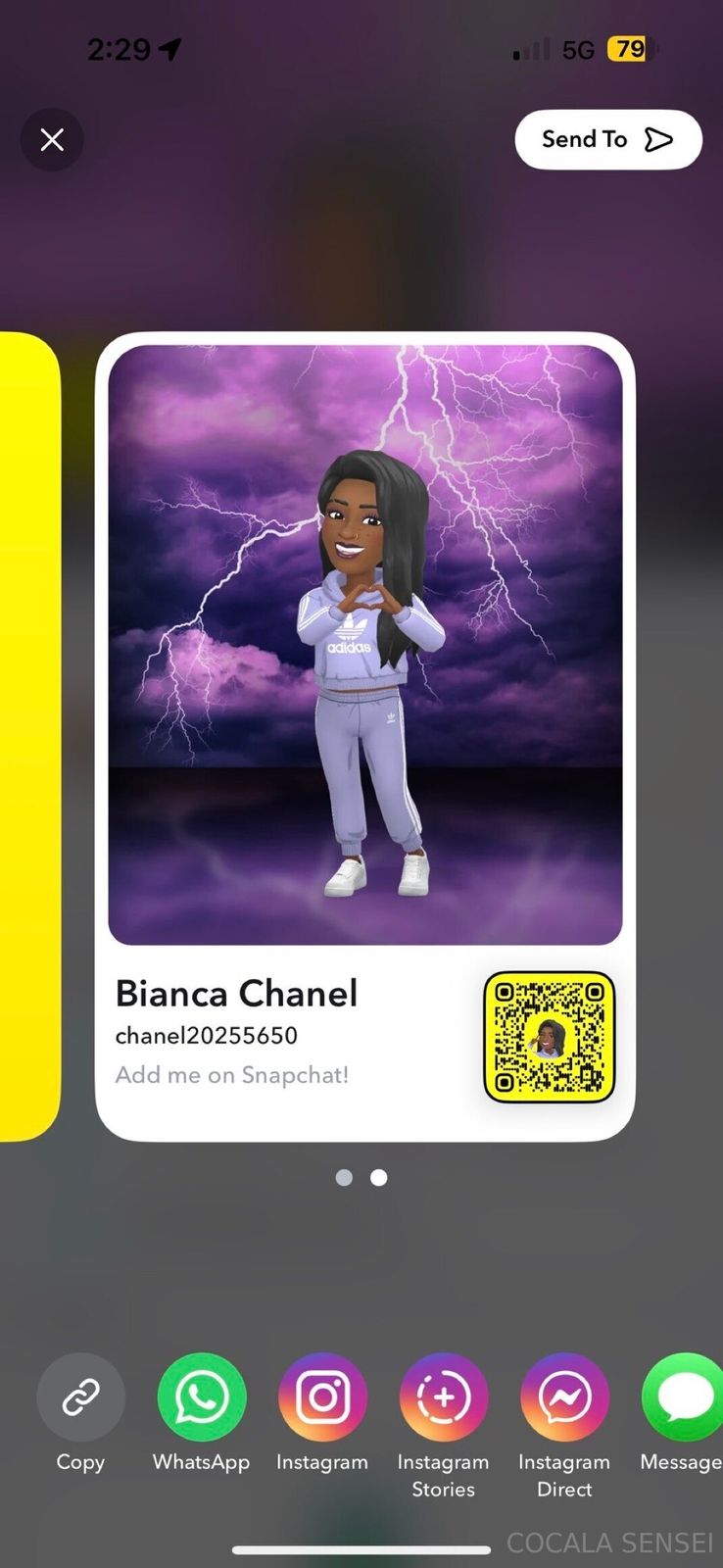Copy the profile link

pos(80,1397)
